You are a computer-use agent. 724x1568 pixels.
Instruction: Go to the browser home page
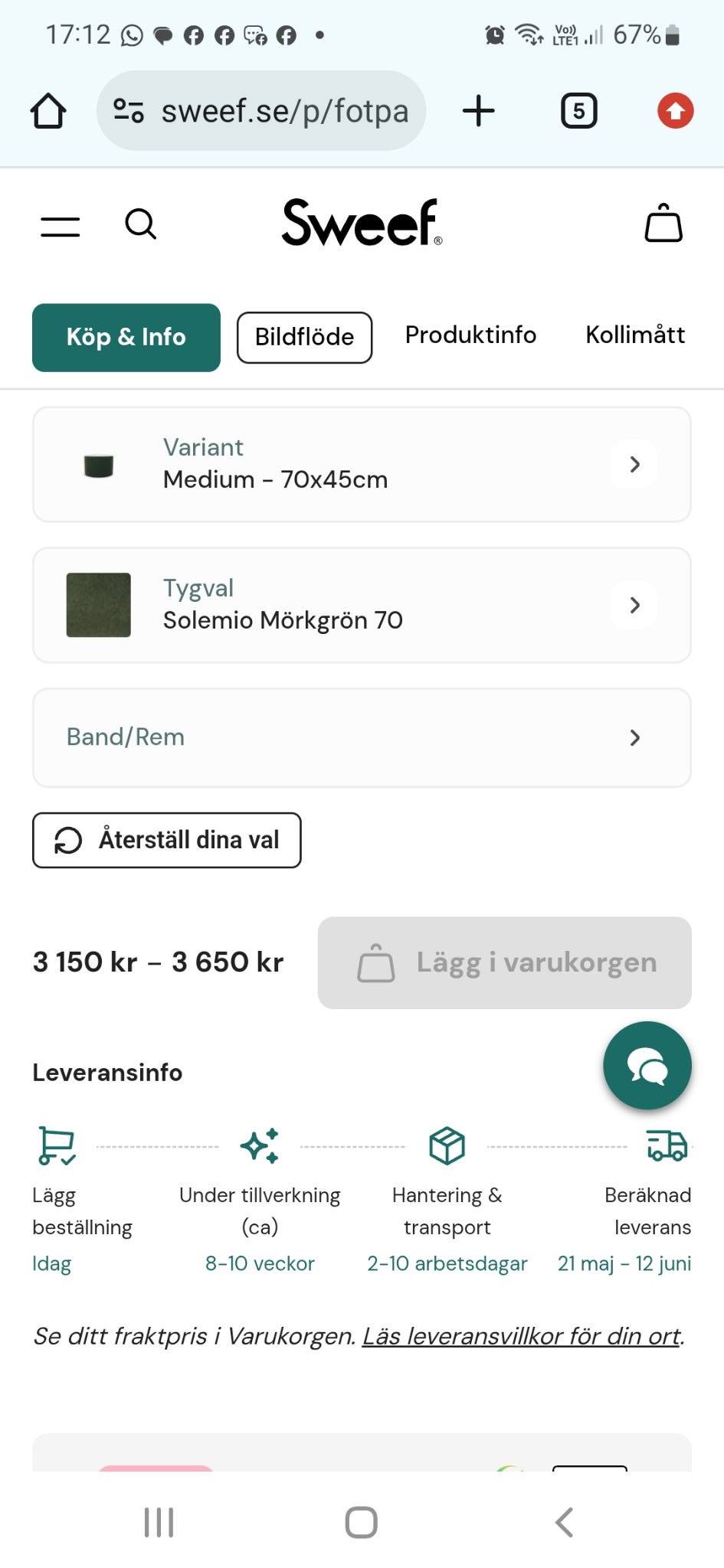[x=48, y=111]
